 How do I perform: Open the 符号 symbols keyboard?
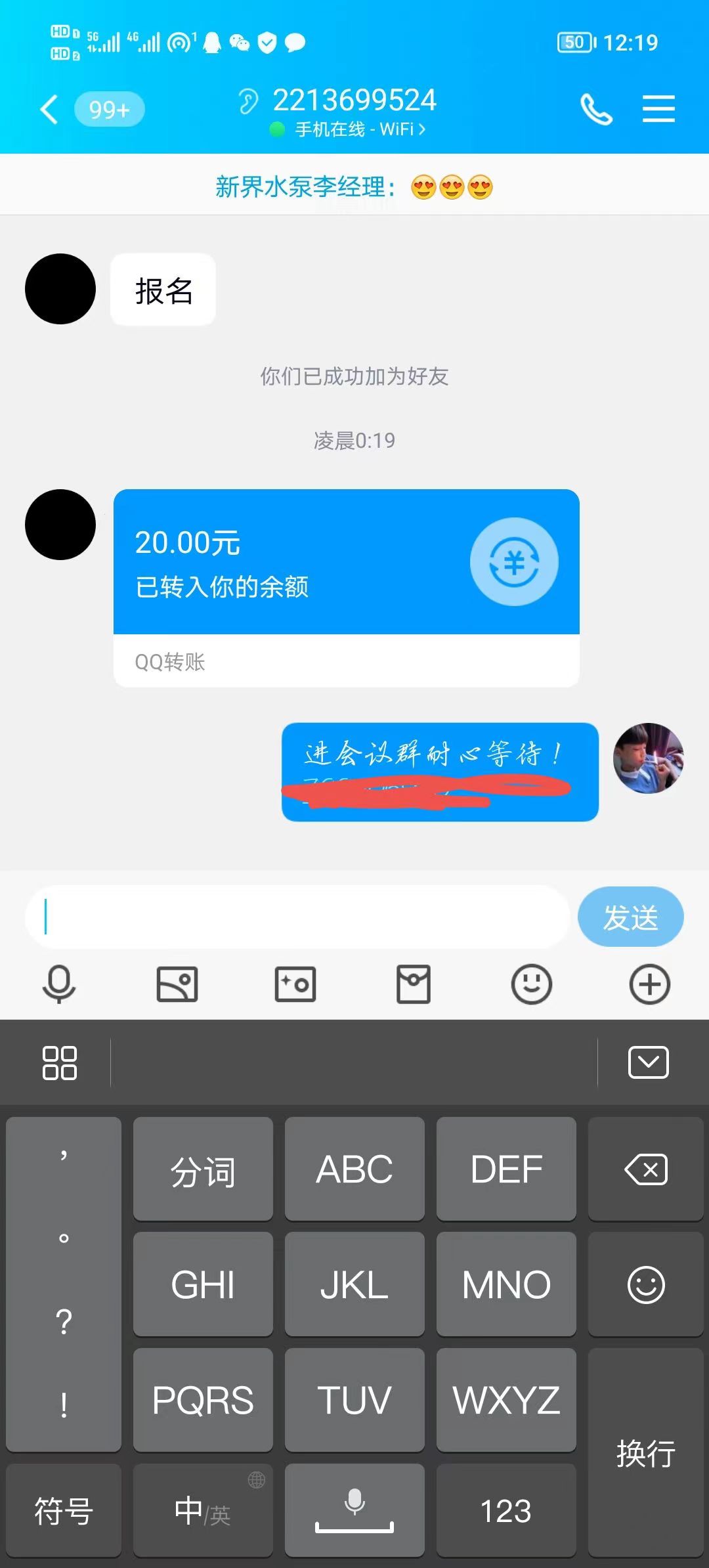coord(64,1510)
